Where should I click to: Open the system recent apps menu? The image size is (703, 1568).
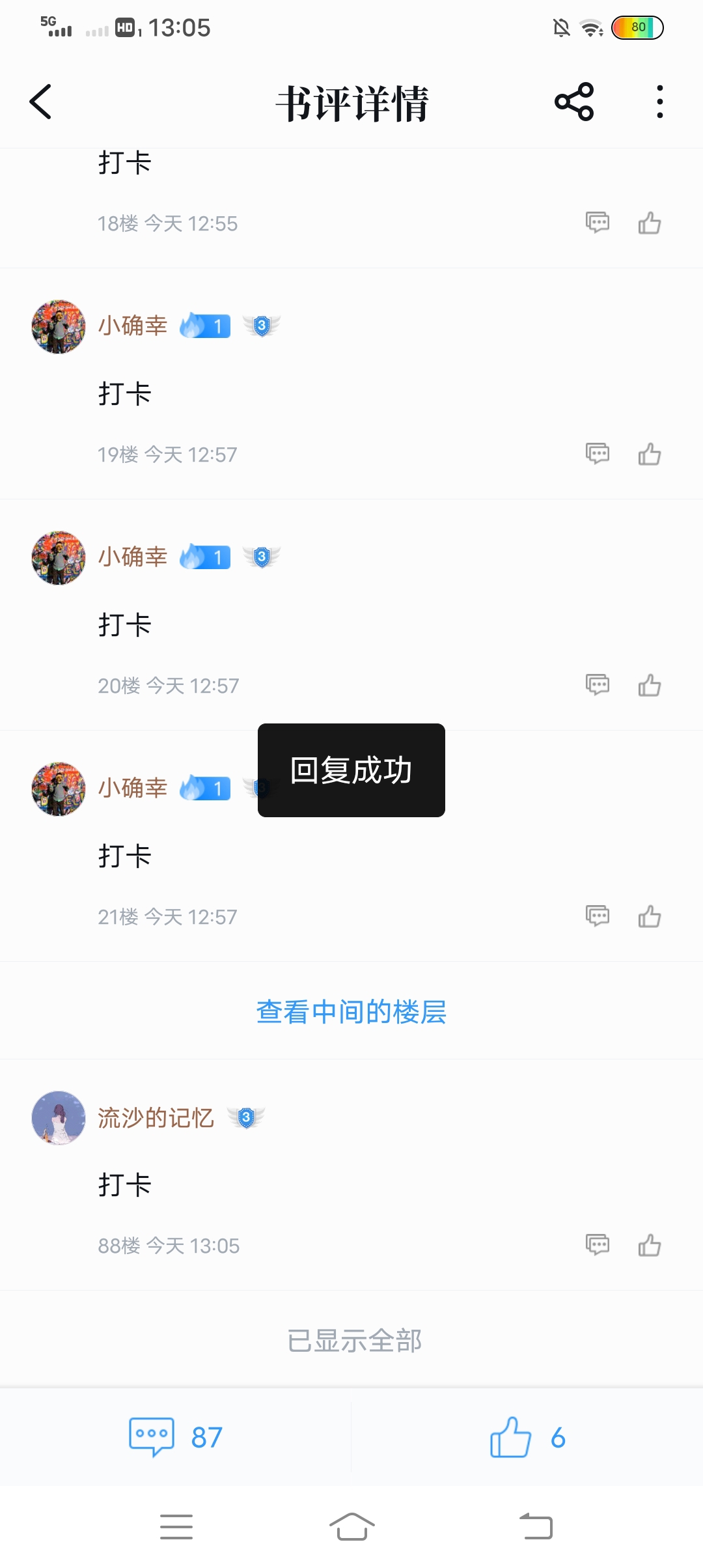(176, 1527)
